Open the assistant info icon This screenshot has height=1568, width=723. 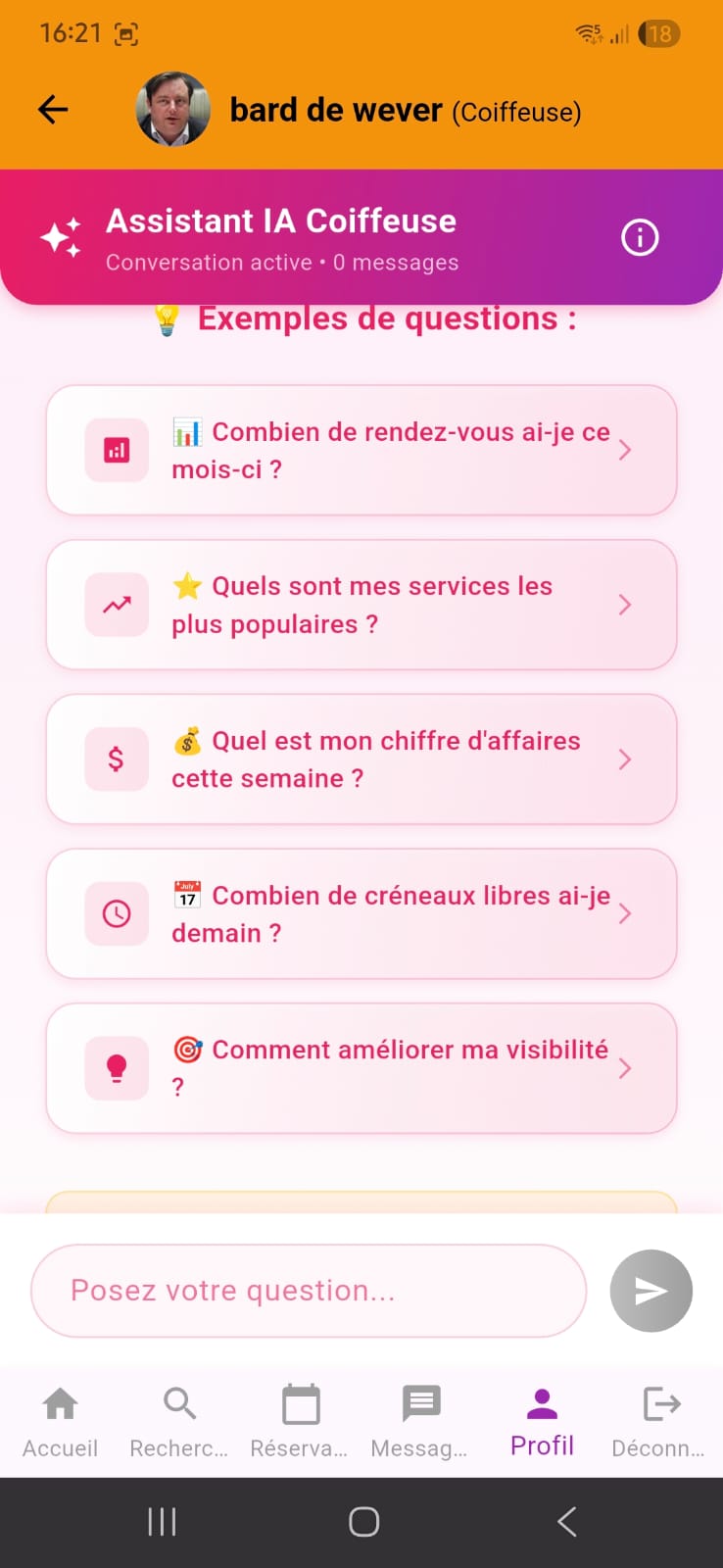pyautogui.click(x=640, y=237)
